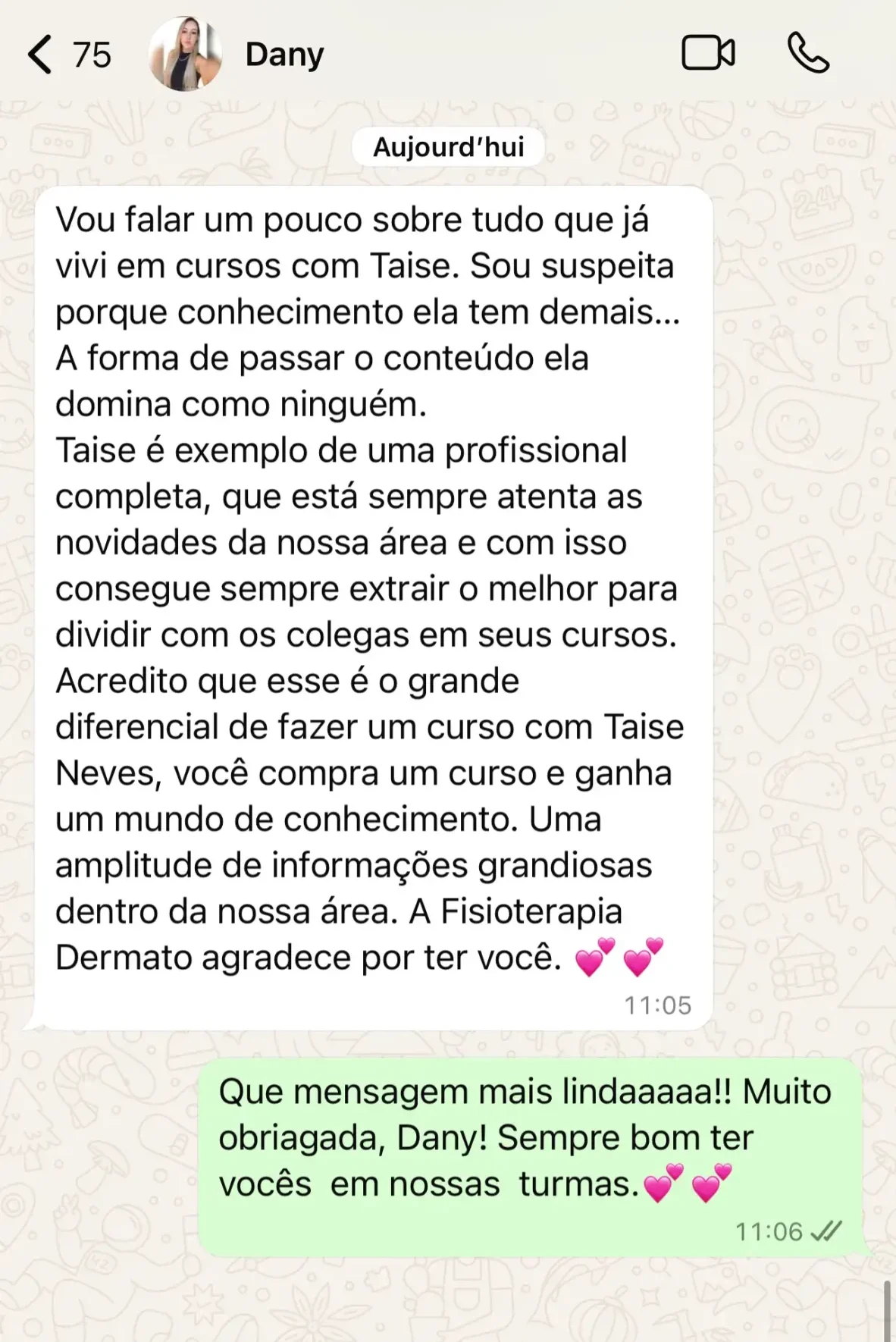Open Dany's contact info
This screenshot has height=1342, width=896.
pos(284,55)
